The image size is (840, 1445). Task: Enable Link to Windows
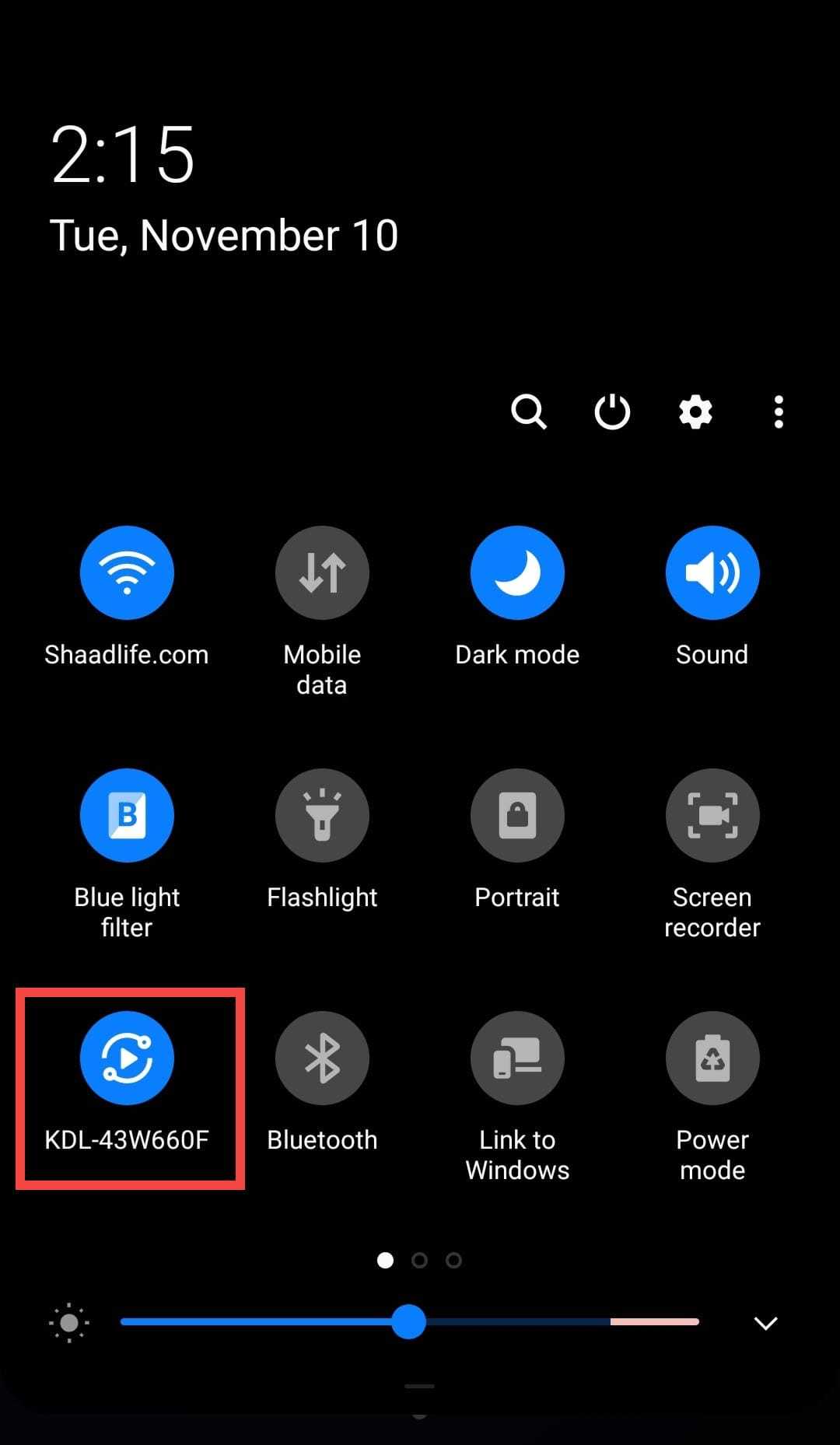[x=517, y=1058]
